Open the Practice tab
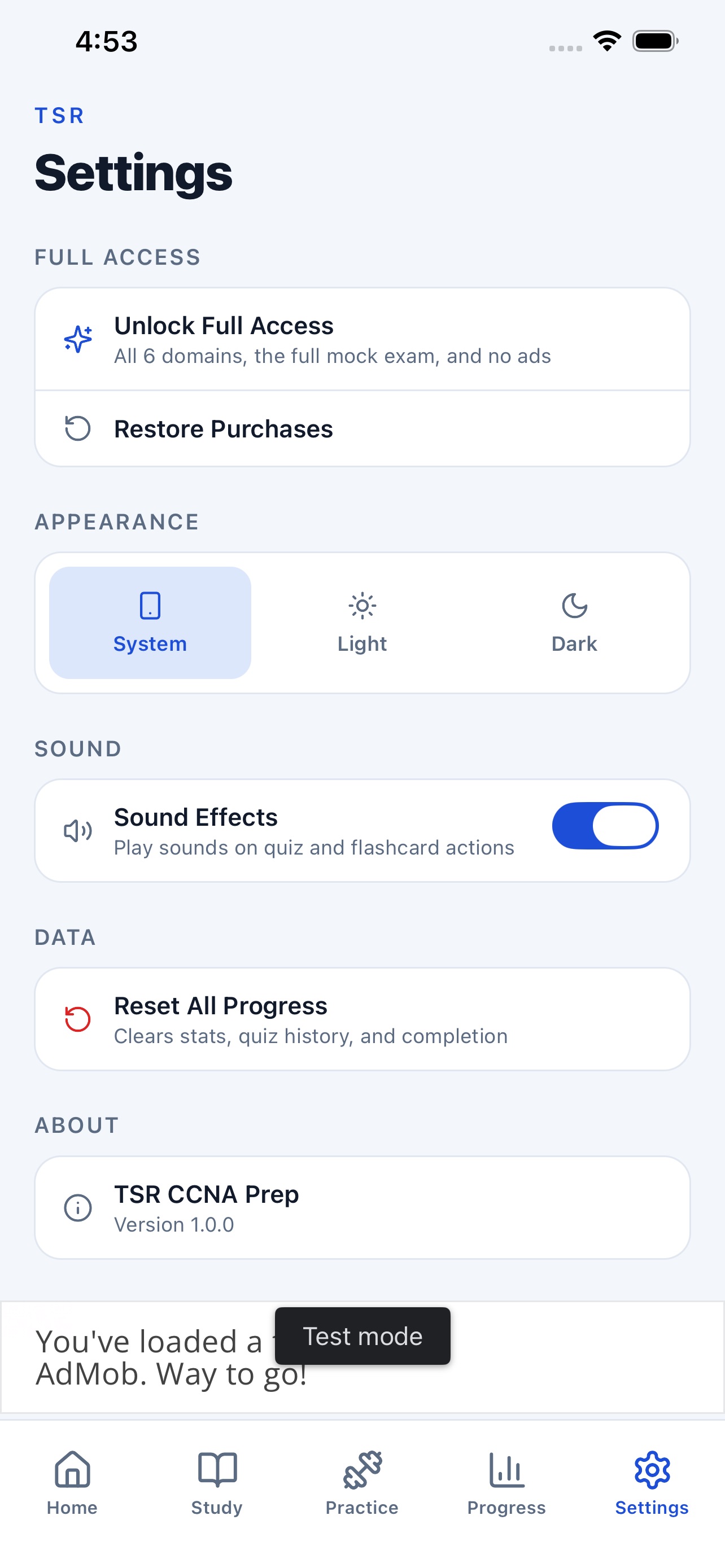The width and height of the screenshot is (725, 1568). (362, 1483)
